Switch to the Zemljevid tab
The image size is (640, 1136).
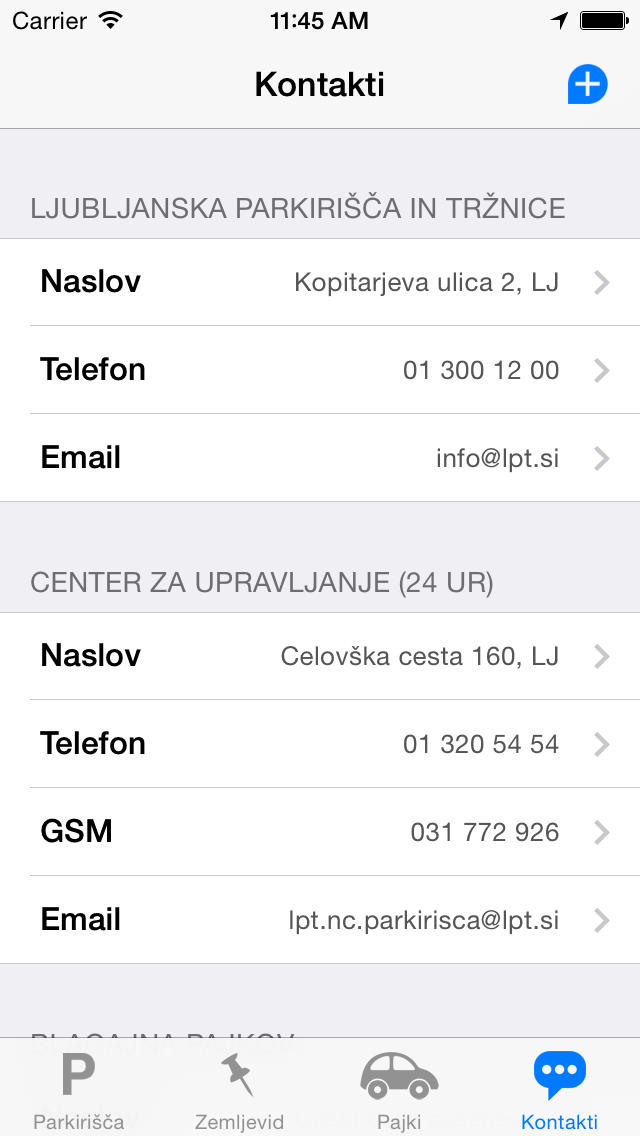pos(239,1087)
